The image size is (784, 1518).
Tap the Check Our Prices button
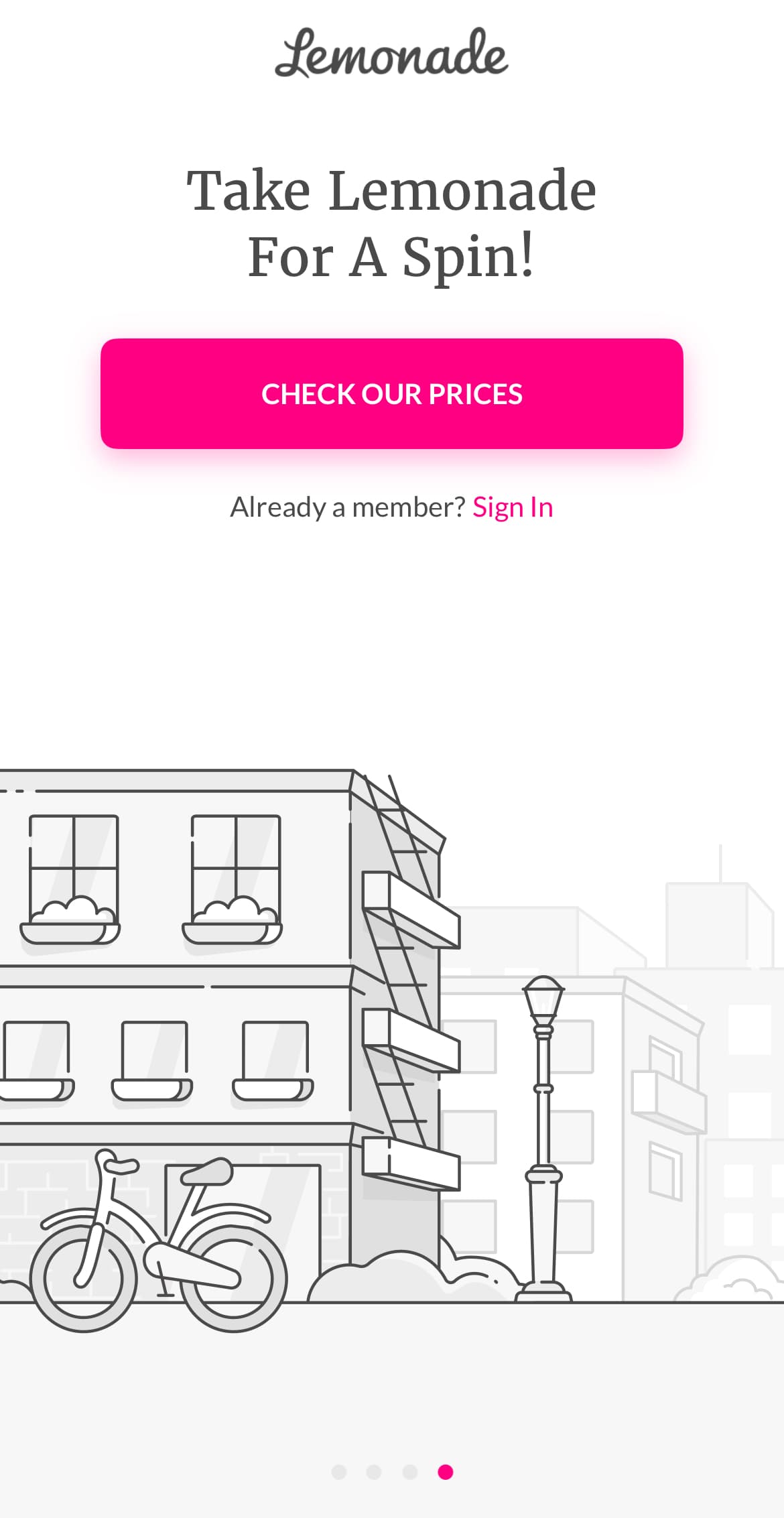click(x=391, y=393)
